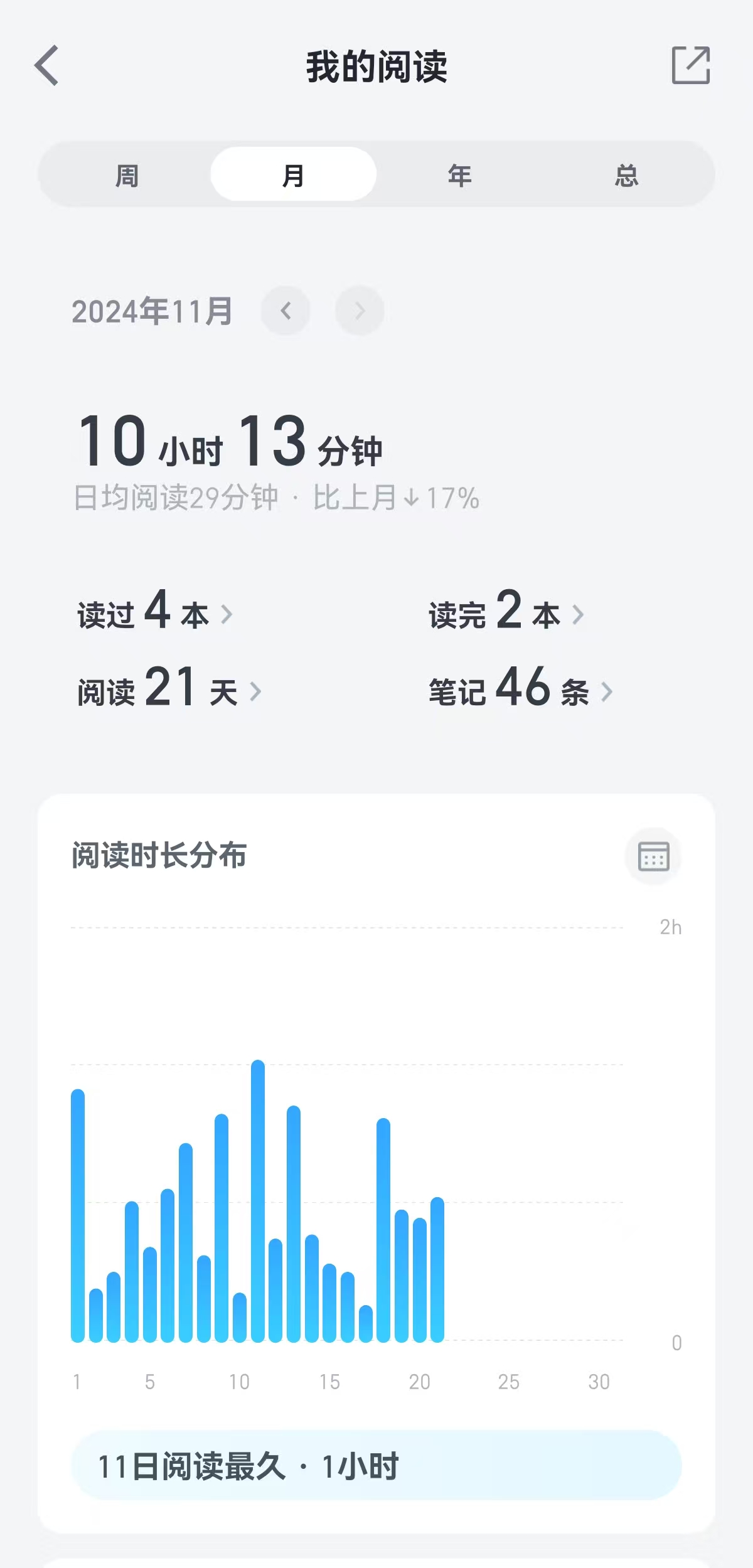Open 读过 4 本 book list
Screen dimensions: 753x1568
[154, 612]
